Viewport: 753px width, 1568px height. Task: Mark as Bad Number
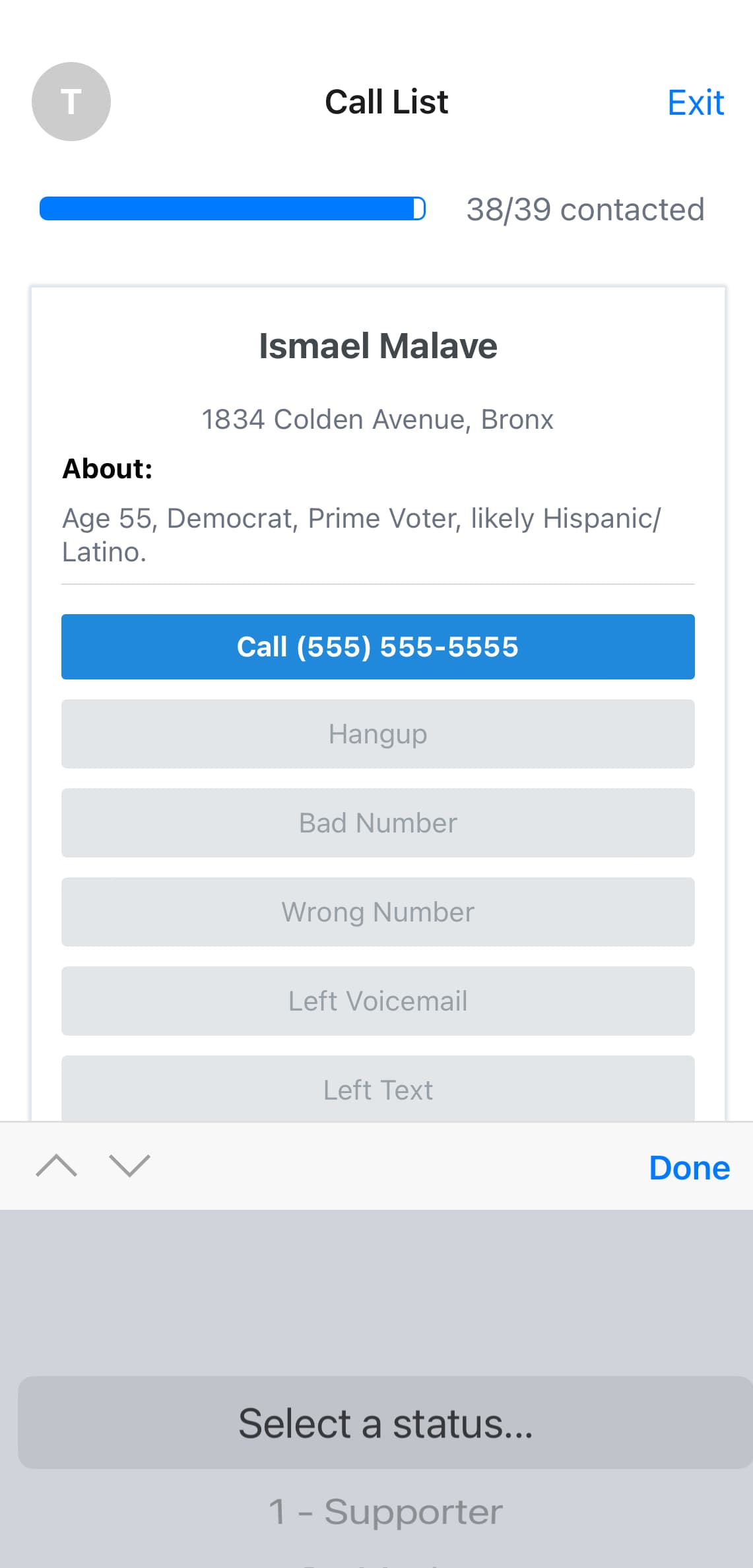377,823
